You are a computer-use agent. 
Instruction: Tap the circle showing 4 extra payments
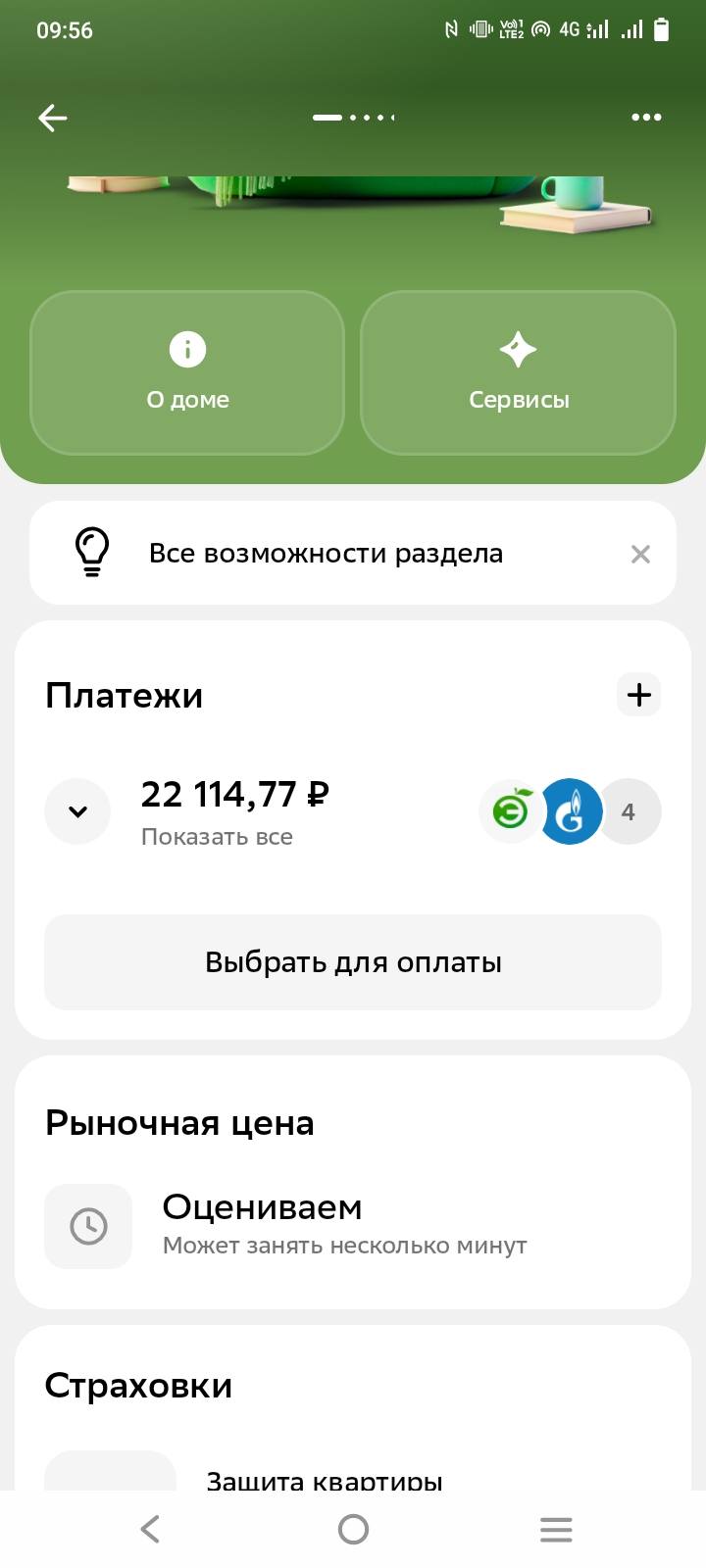(x=629, y=811)
